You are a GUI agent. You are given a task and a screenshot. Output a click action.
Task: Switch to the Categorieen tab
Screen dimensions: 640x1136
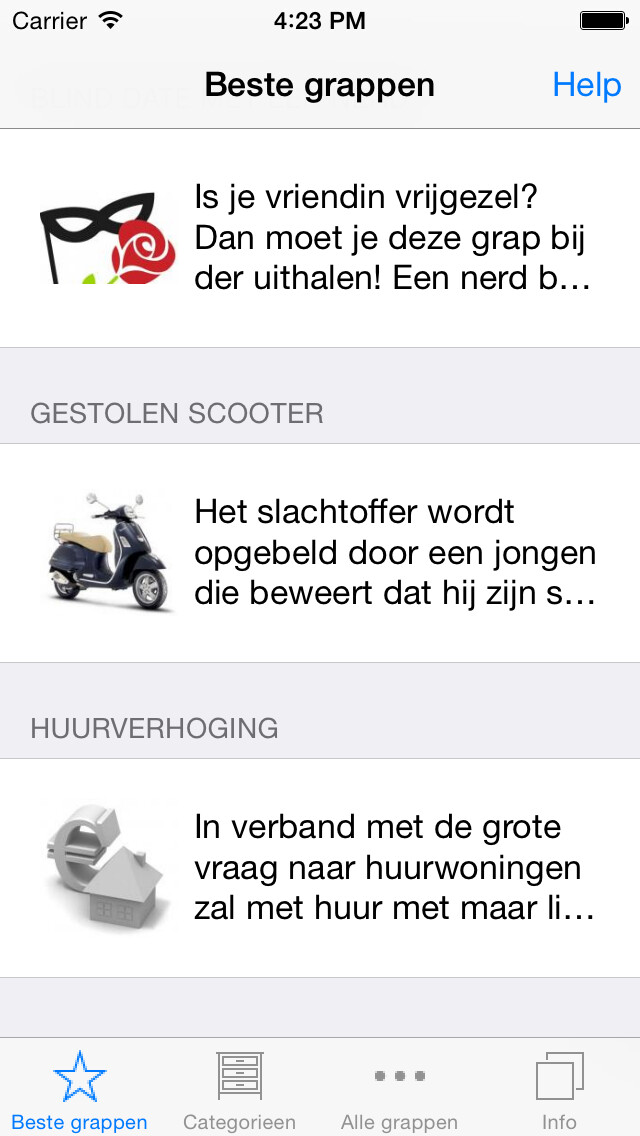click(x=239, y=1090)
